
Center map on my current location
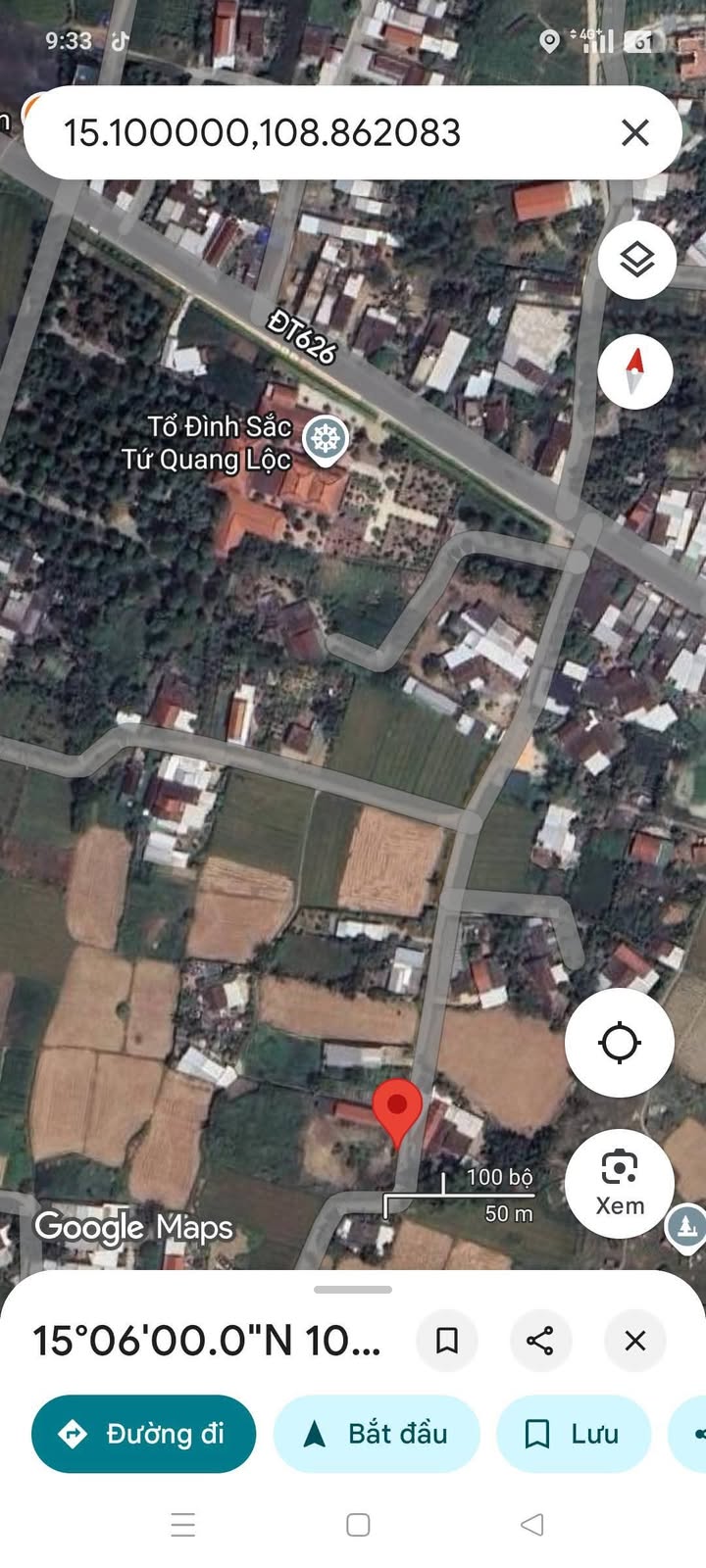(x=619, y=1042)
